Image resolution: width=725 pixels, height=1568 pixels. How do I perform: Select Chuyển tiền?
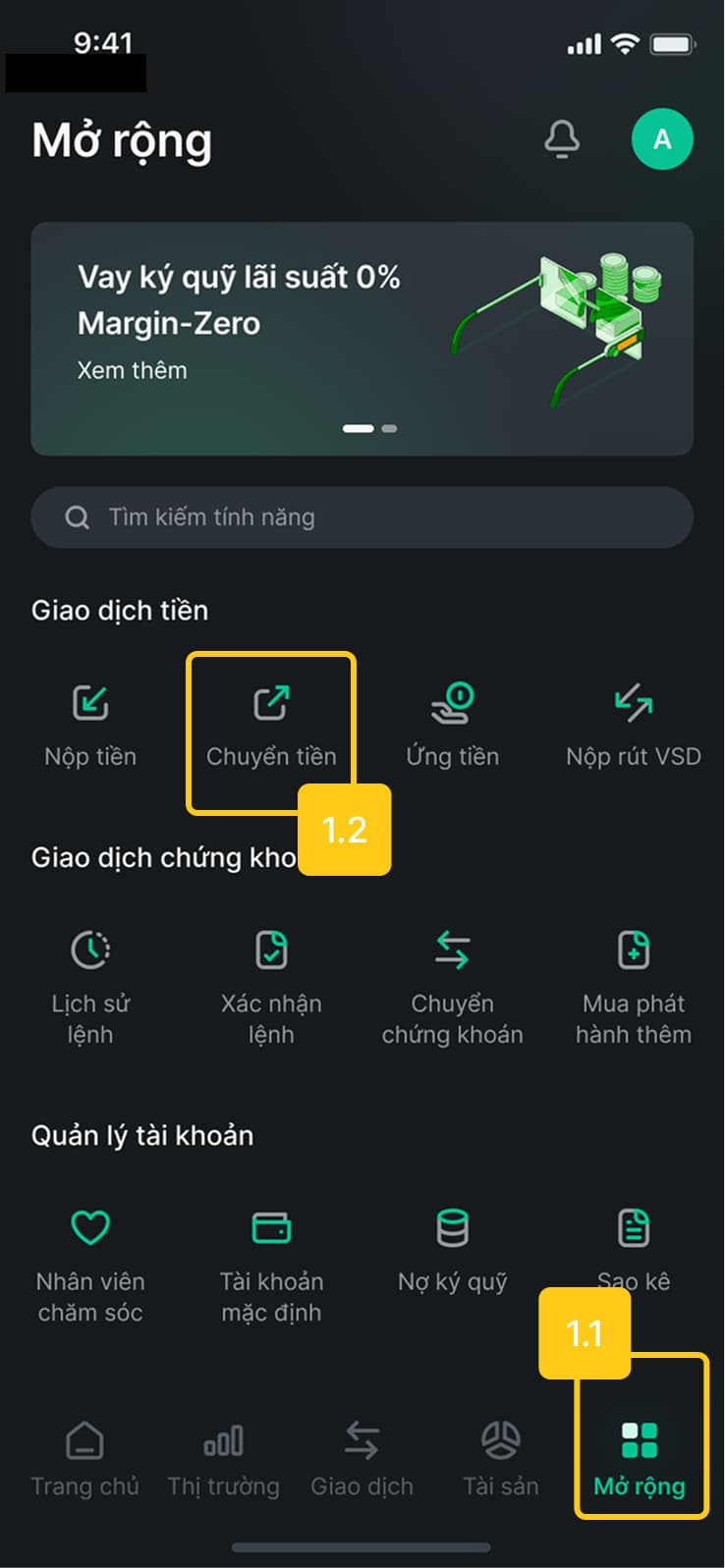[x=271, y=725]
